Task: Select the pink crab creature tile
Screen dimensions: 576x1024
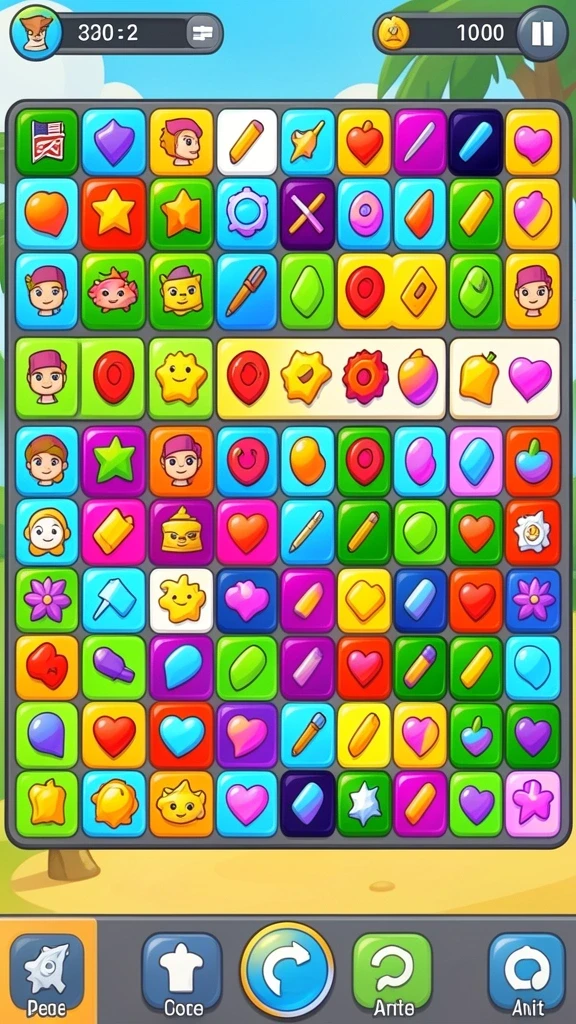Action: [x=113, y=291]
